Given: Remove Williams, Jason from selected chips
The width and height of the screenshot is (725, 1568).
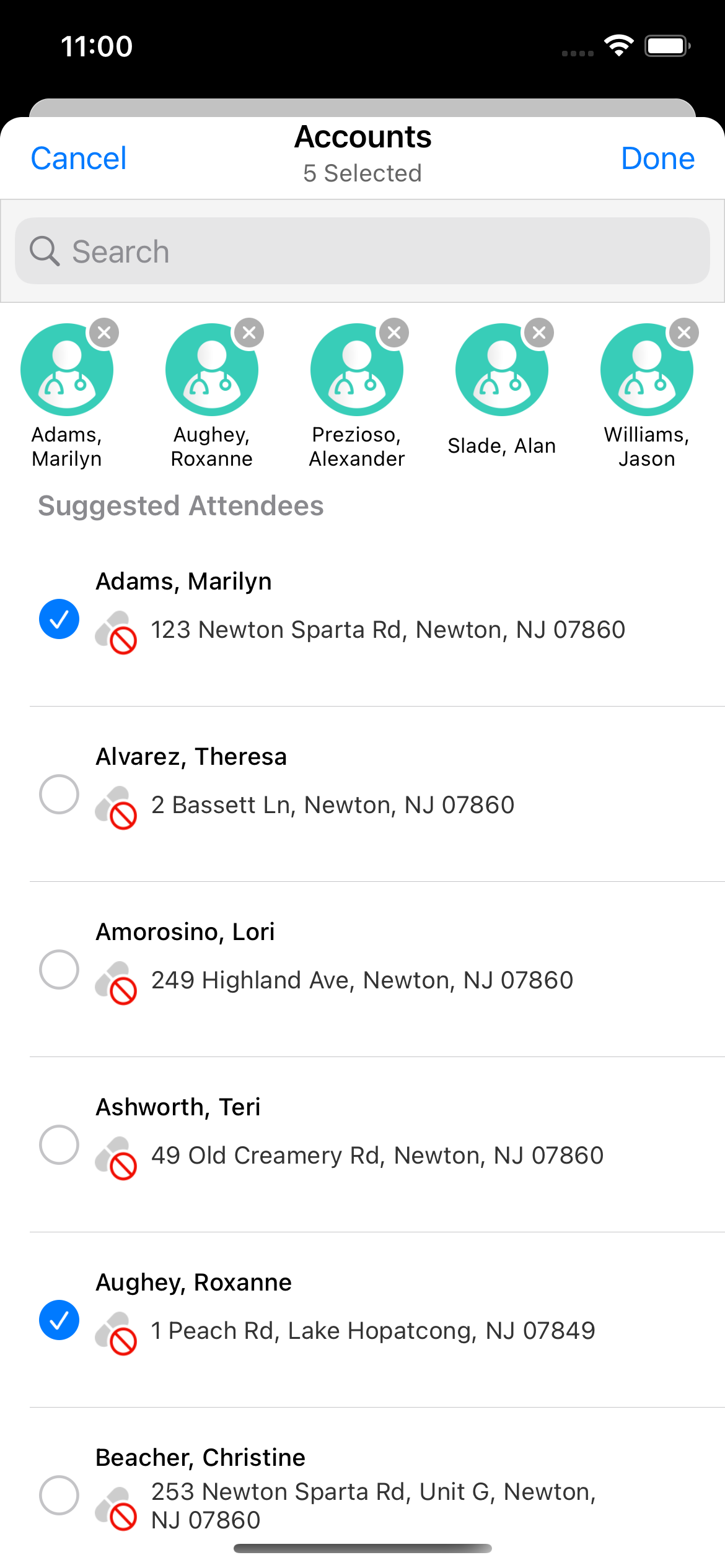Looking at the screenshot, I should click(x=684, y=333).
